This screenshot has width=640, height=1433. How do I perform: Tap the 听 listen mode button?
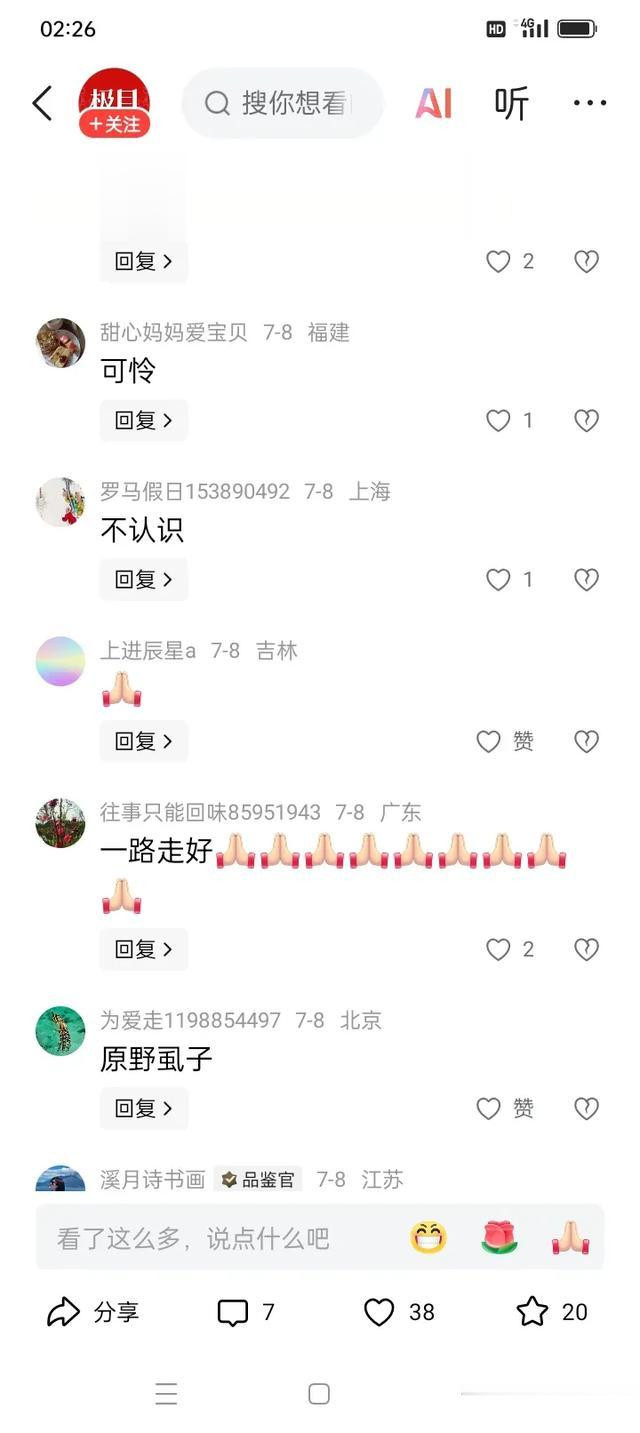pos(511,103)
